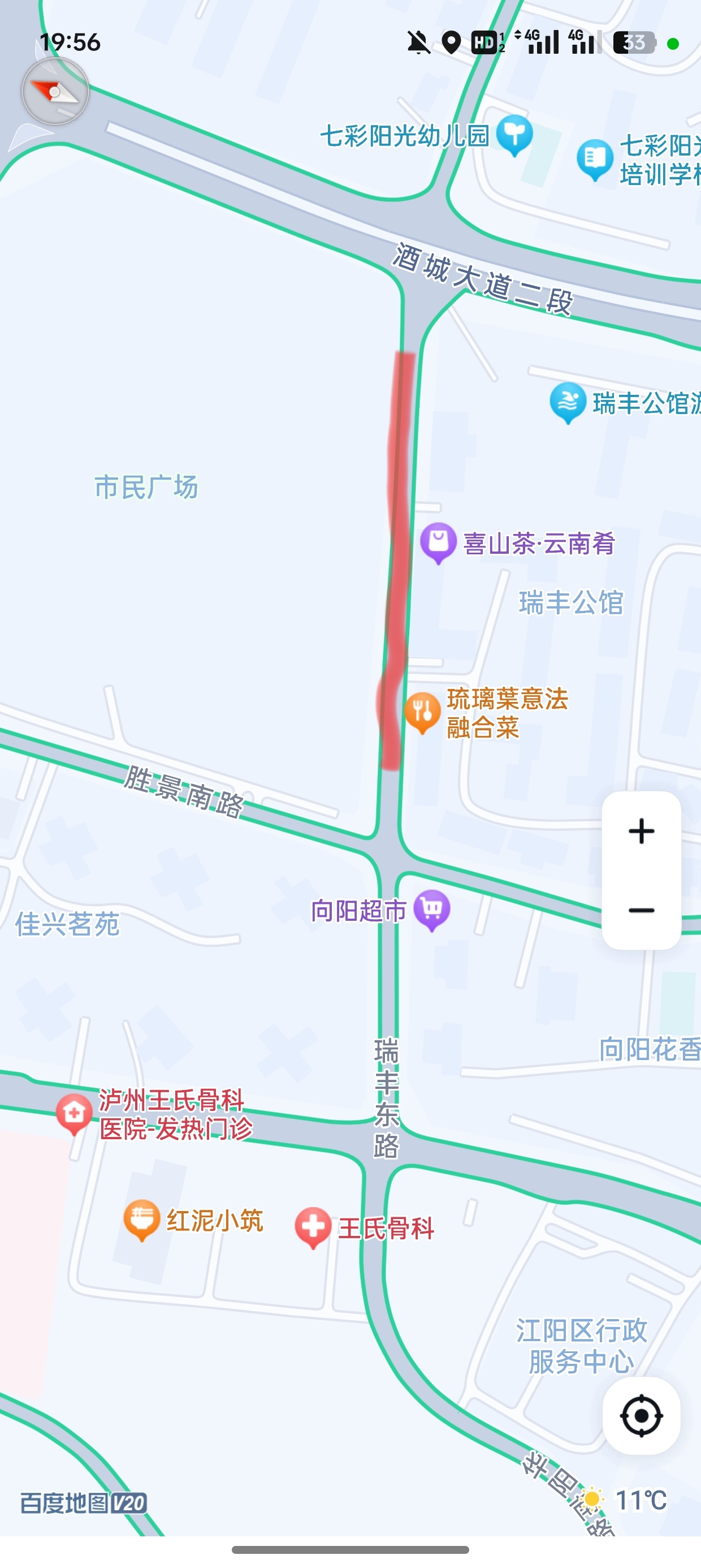This screenshot has width=701, height=1568.
Task: Zoom in with the plus button
Action: 641,832
